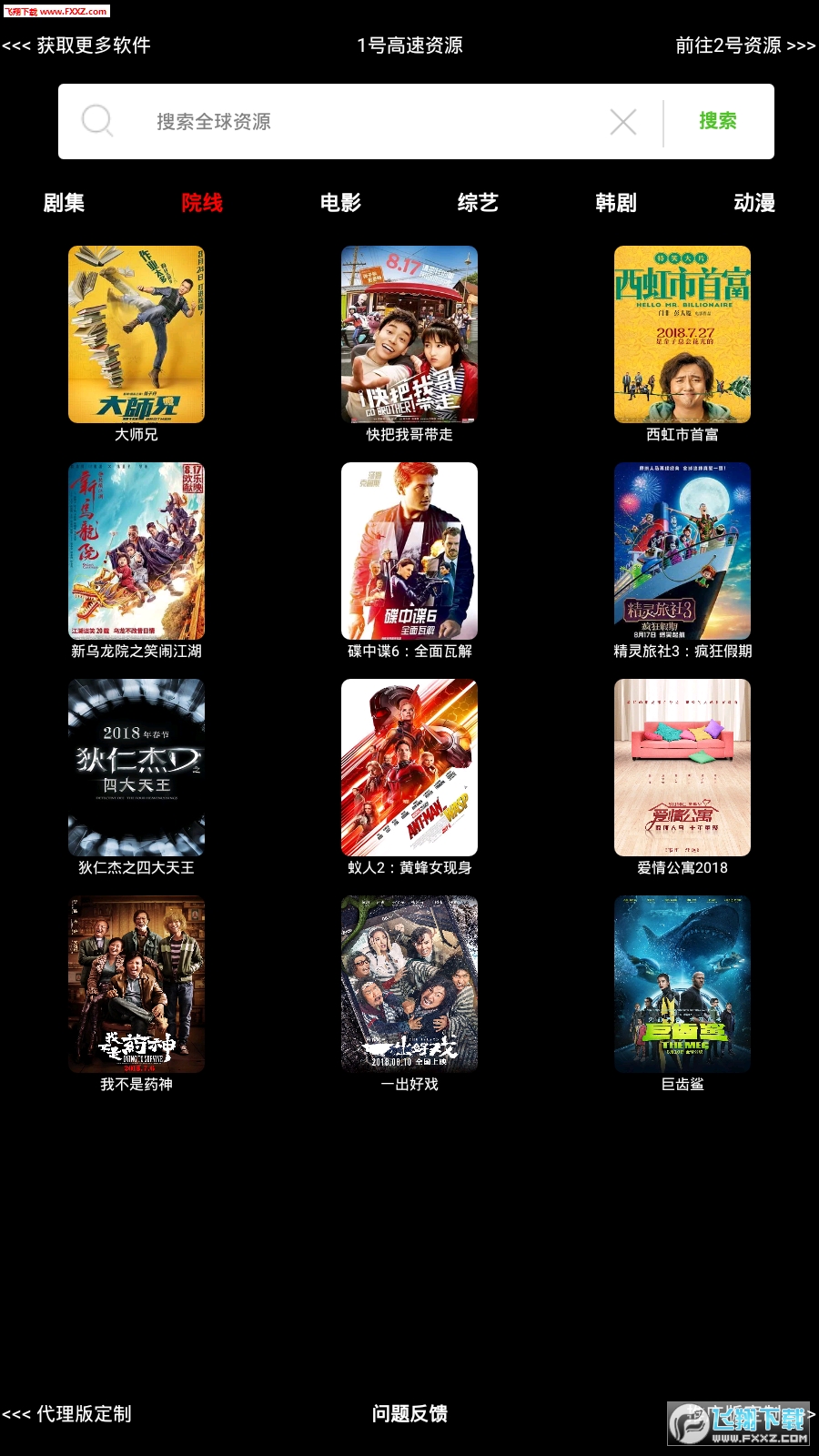Tap the 获取更多软件 link
Image resolution: width=819 pixels, height=1456 pixels.
(x=76, y=45)
